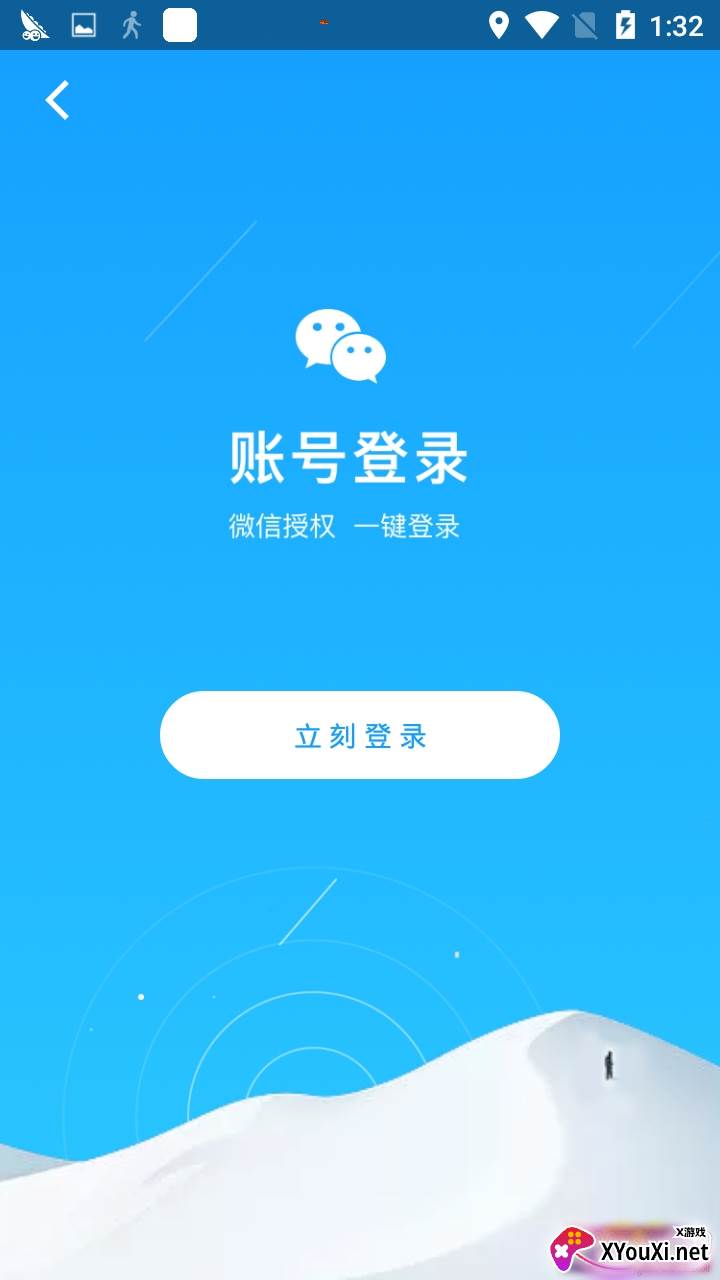This screenshot has height=1280, width=720.
Task: Tap the 立刻登录 login button
Action: (360, 735)
